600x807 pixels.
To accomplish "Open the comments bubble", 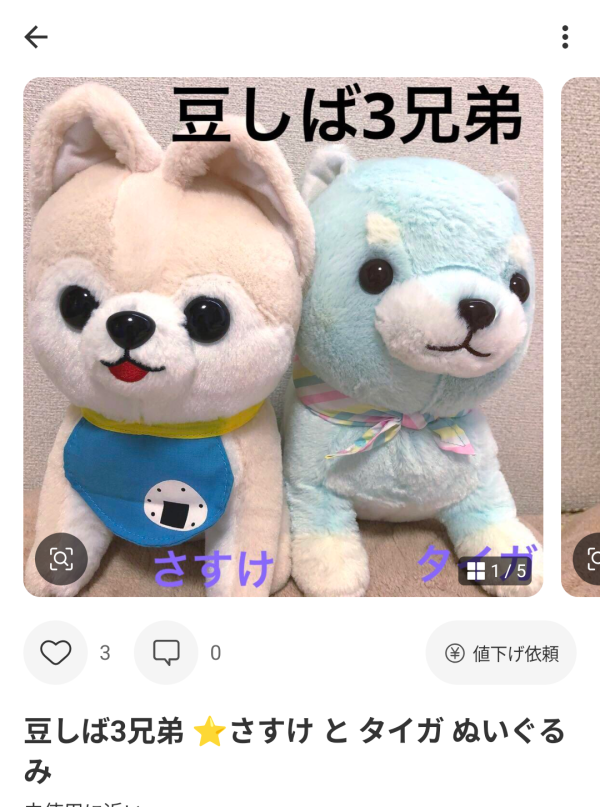I will [x=166, y=653].
